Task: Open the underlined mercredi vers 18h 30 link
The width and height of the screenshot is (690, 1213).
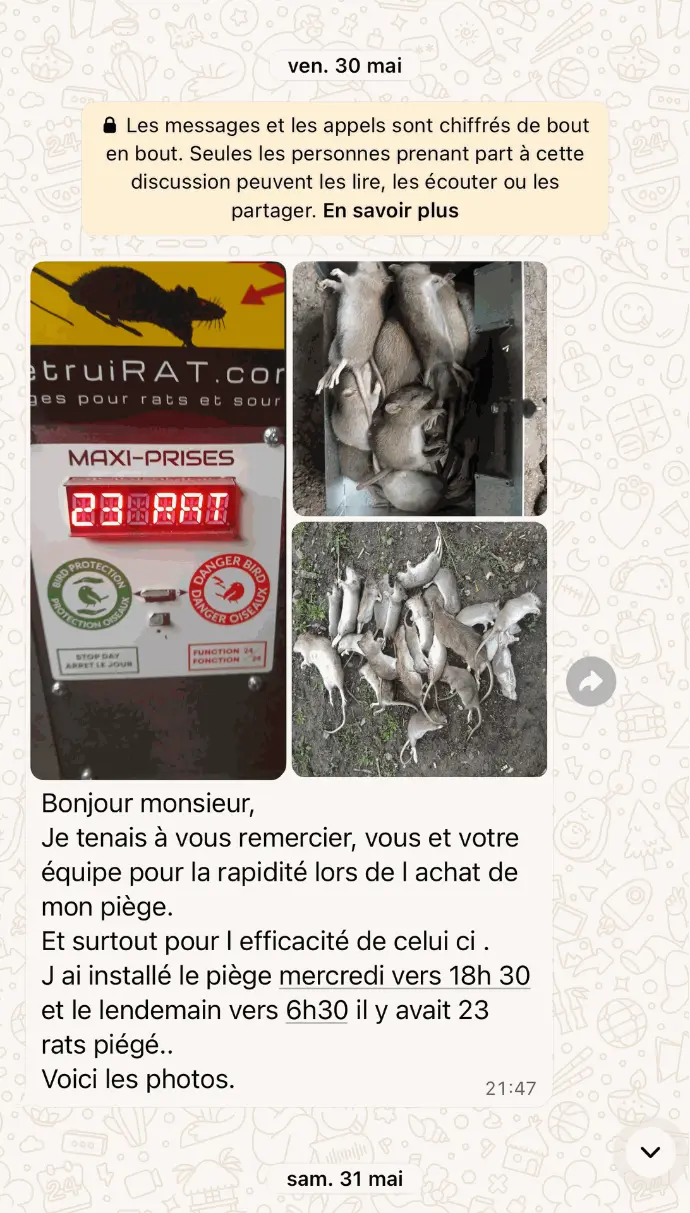Action: (x=404, y=976)
